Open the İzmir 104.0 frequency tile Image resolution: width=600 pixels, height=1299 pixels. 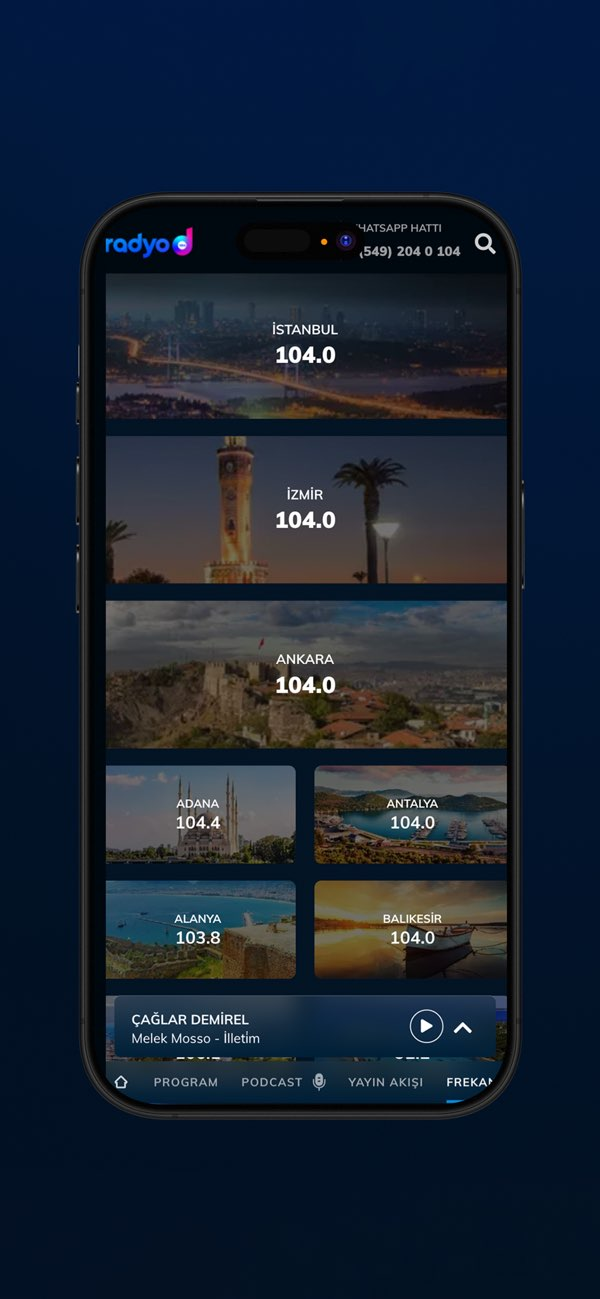tap(306, 510)
